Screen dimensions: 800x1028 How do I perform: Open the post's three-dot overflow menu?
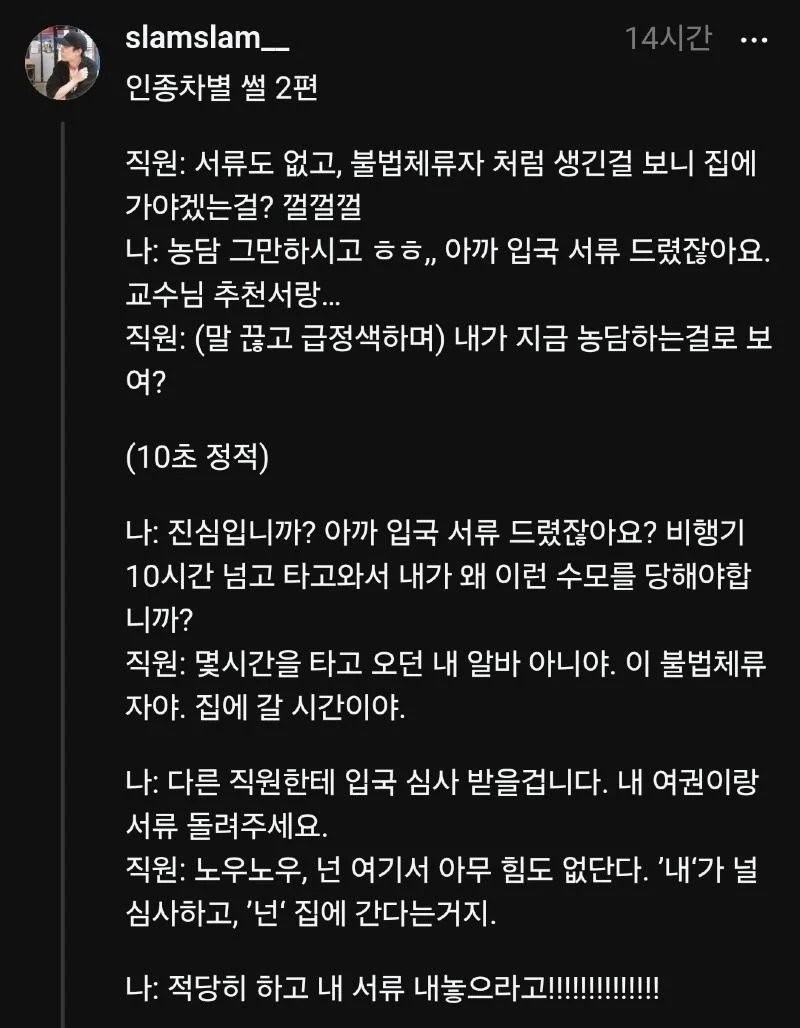[x=753, y=40]
